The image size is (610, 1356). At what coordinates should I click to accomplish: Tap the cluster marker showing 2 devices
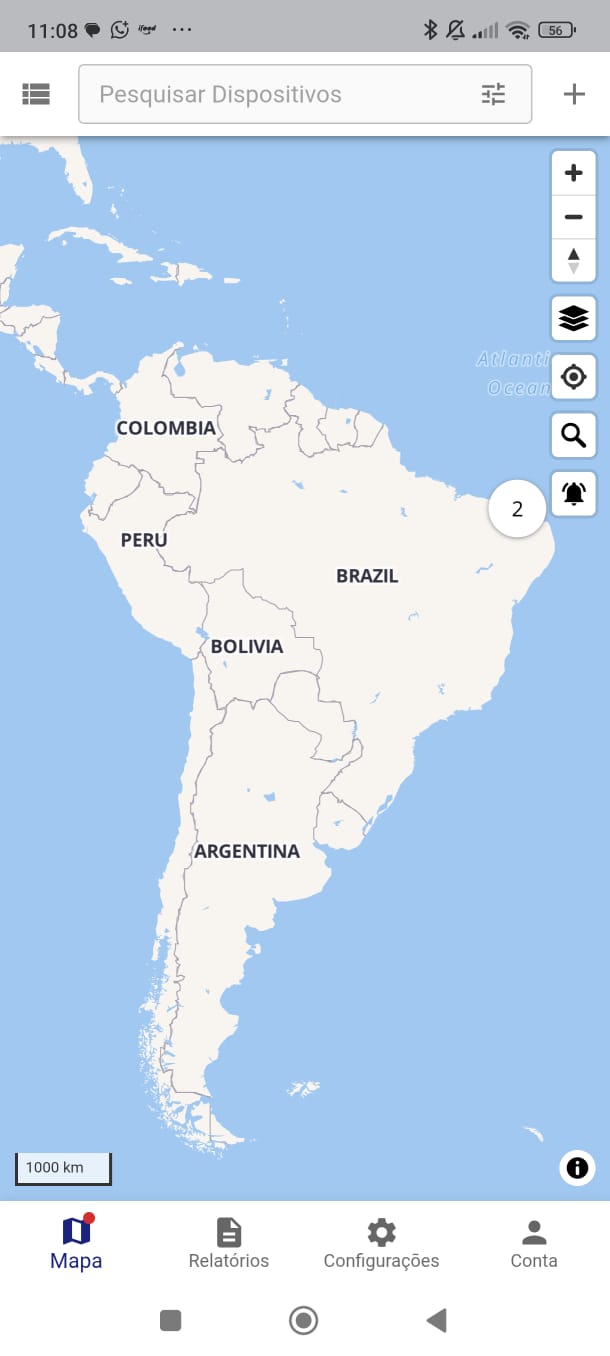(x=517, y=509)
